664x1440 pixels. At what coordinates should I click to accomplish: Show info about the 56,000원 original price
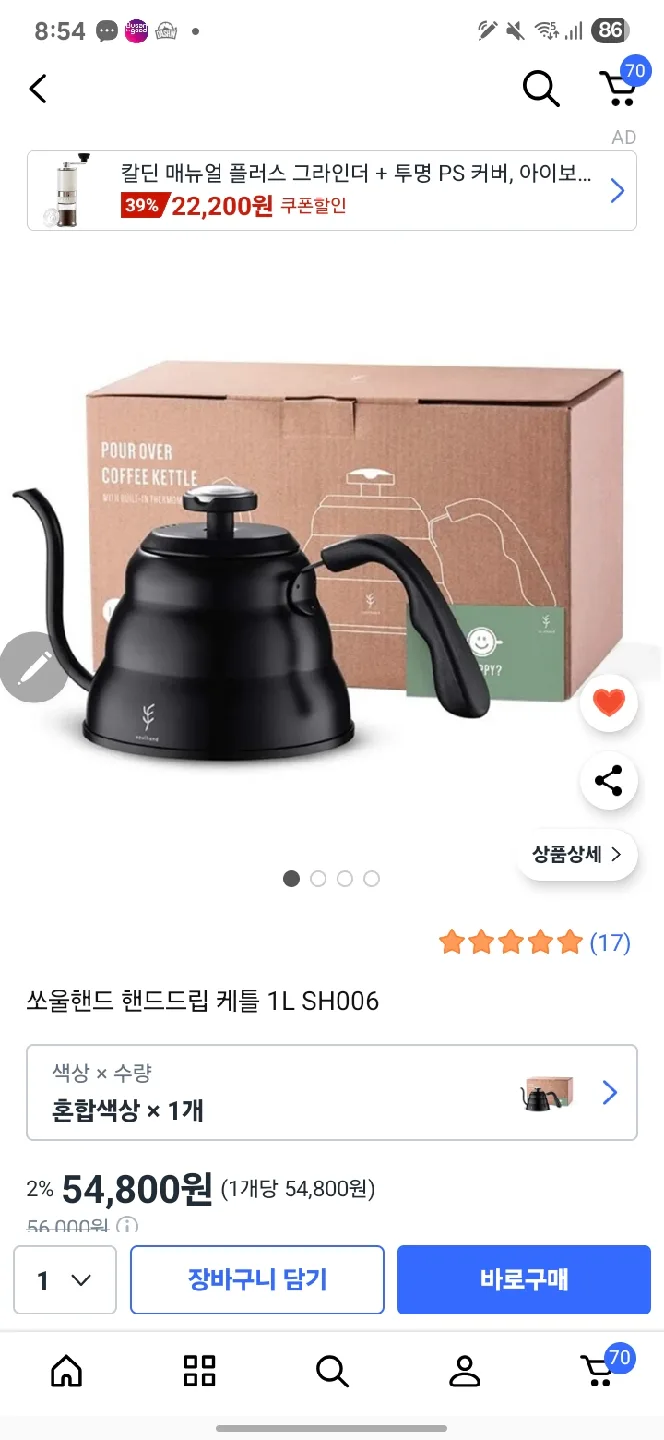click(127, 1226)
